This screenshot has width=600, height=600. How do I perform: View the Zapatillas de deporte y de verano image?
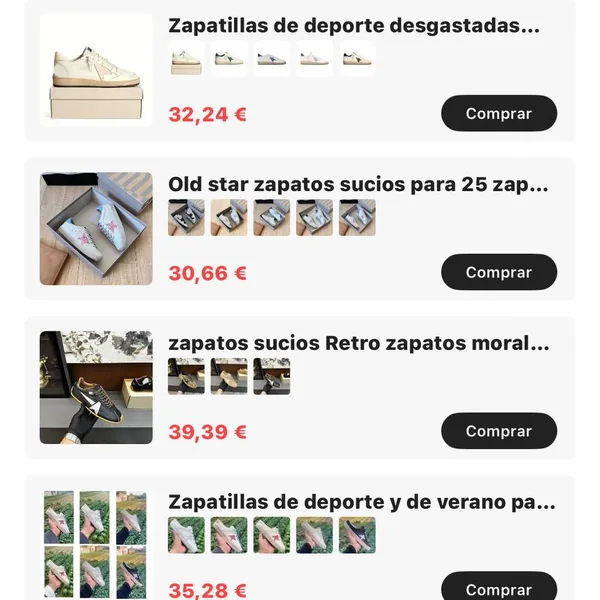[x=96, y=545]
